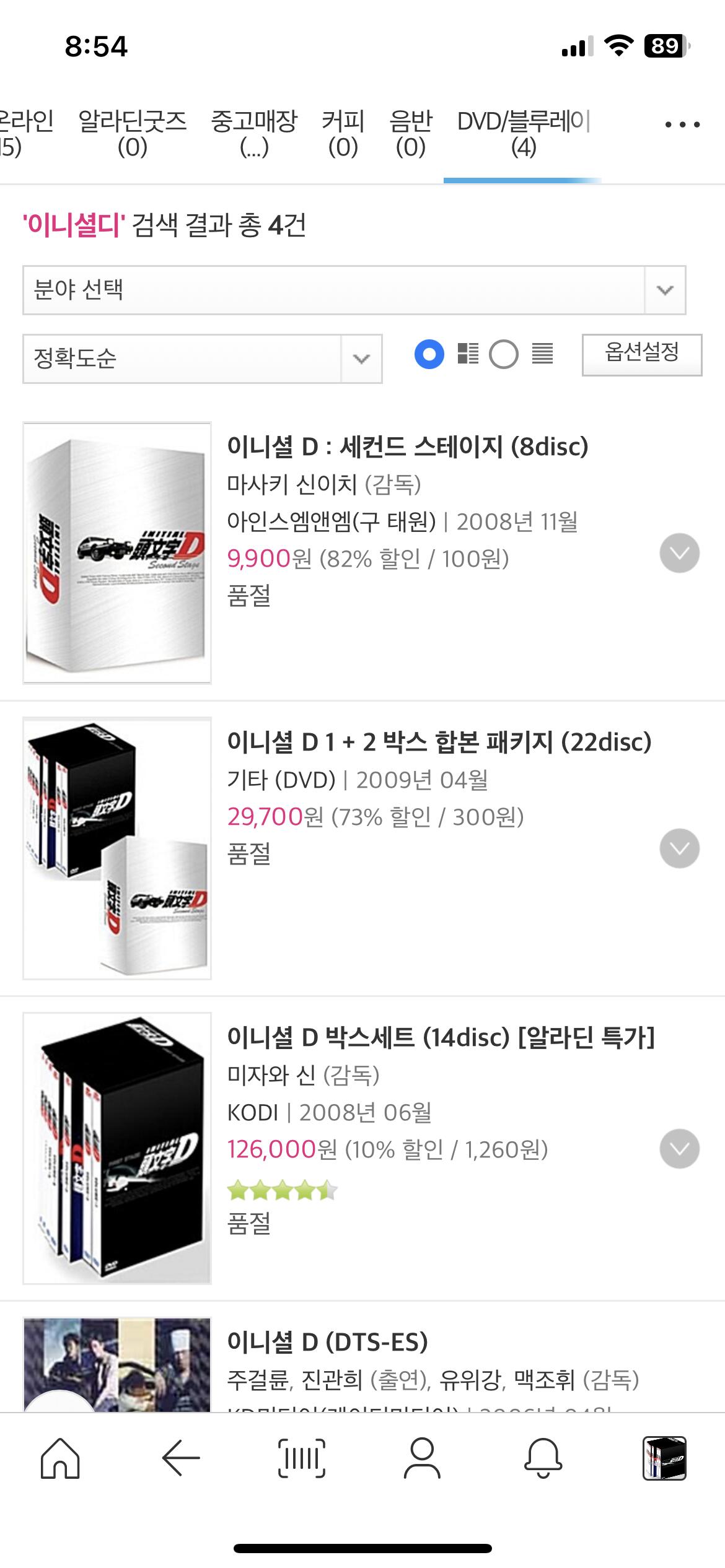Open the notifications bell
This screenshot has width=725, height=1568.
click(543, 1458)
